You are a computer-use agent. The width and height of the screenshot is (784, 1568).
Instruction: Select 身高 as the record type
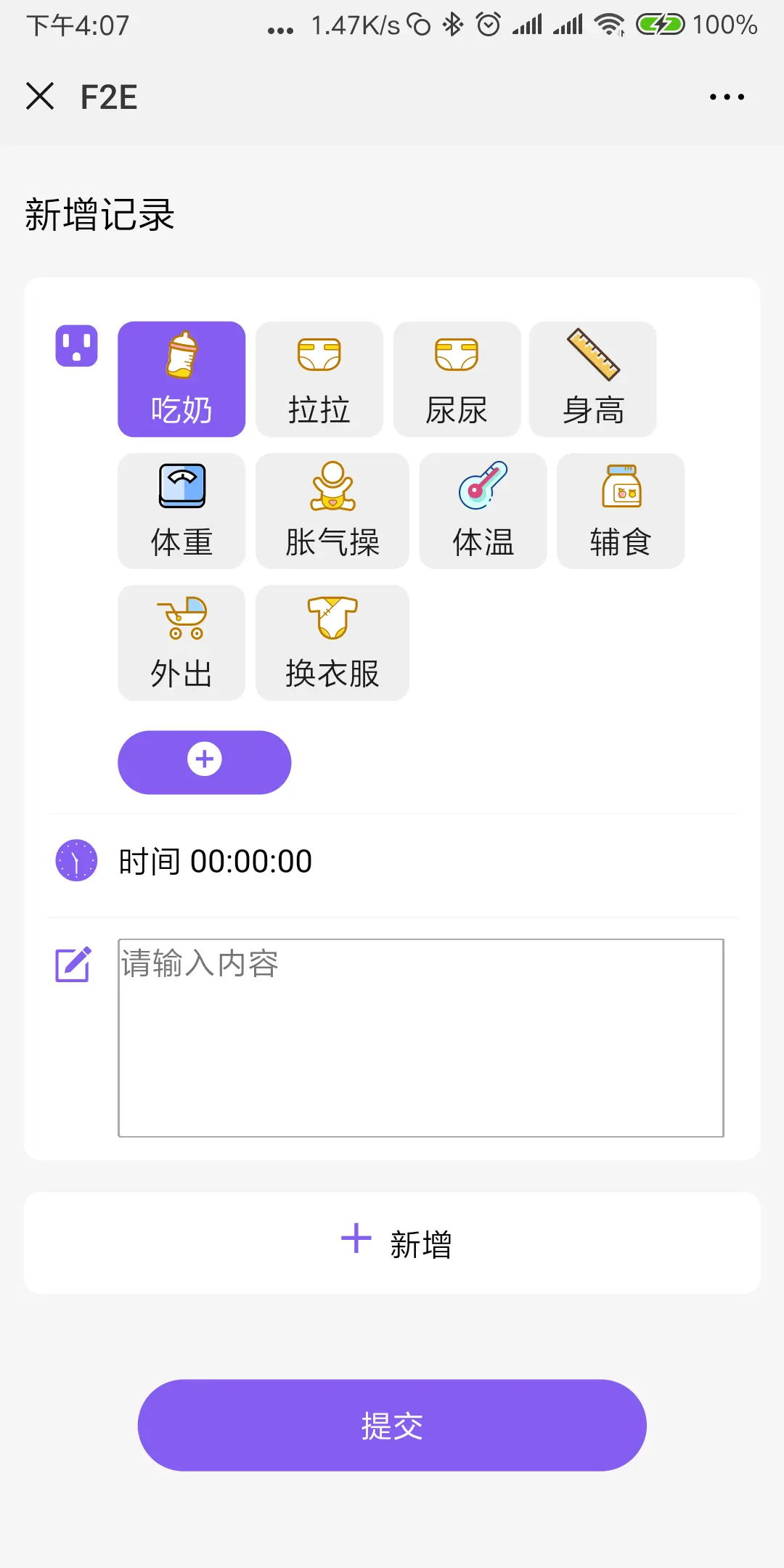(x=592, y=379)
